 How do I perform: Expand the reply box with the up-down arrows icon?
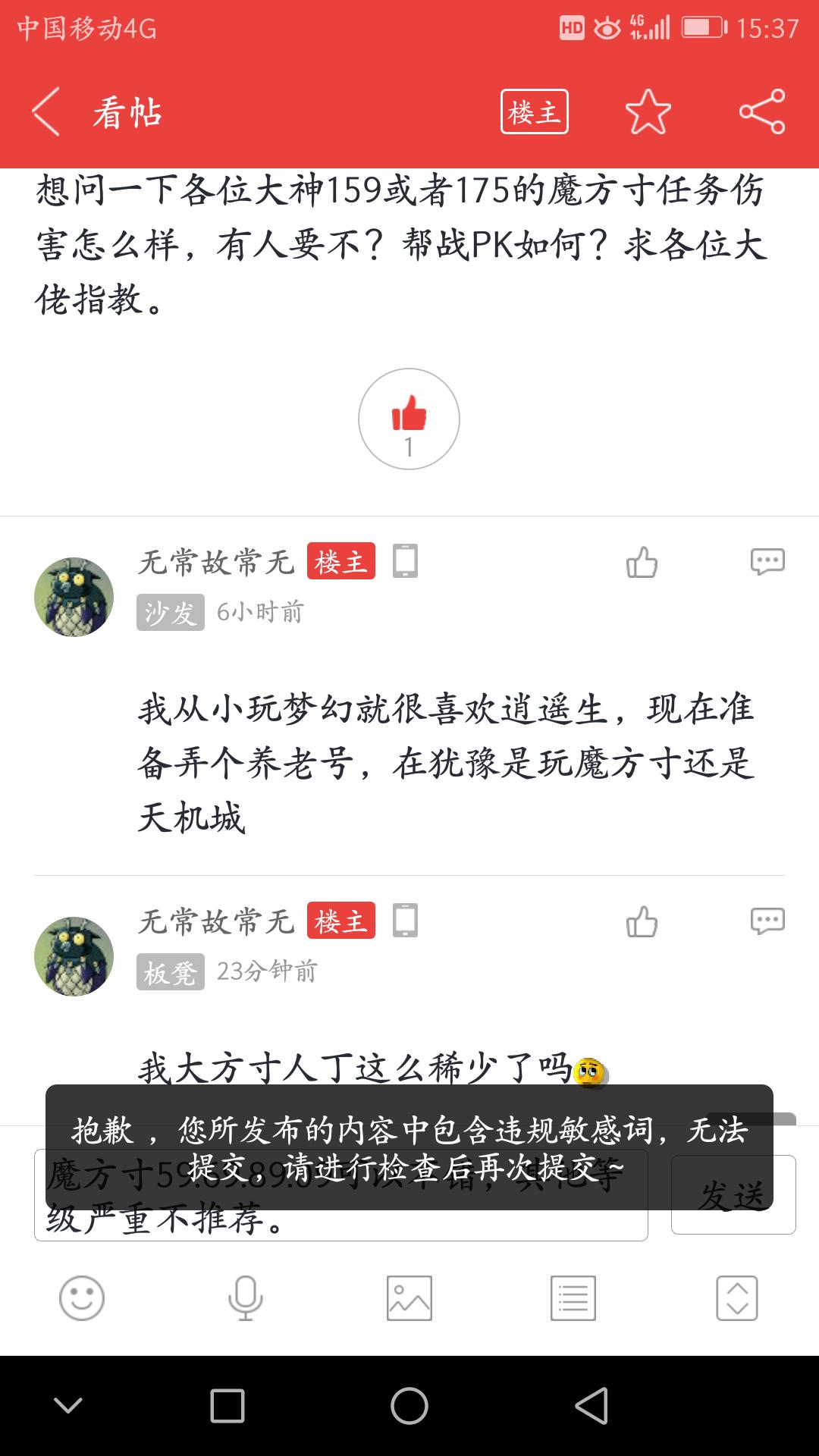point(737,1298)
